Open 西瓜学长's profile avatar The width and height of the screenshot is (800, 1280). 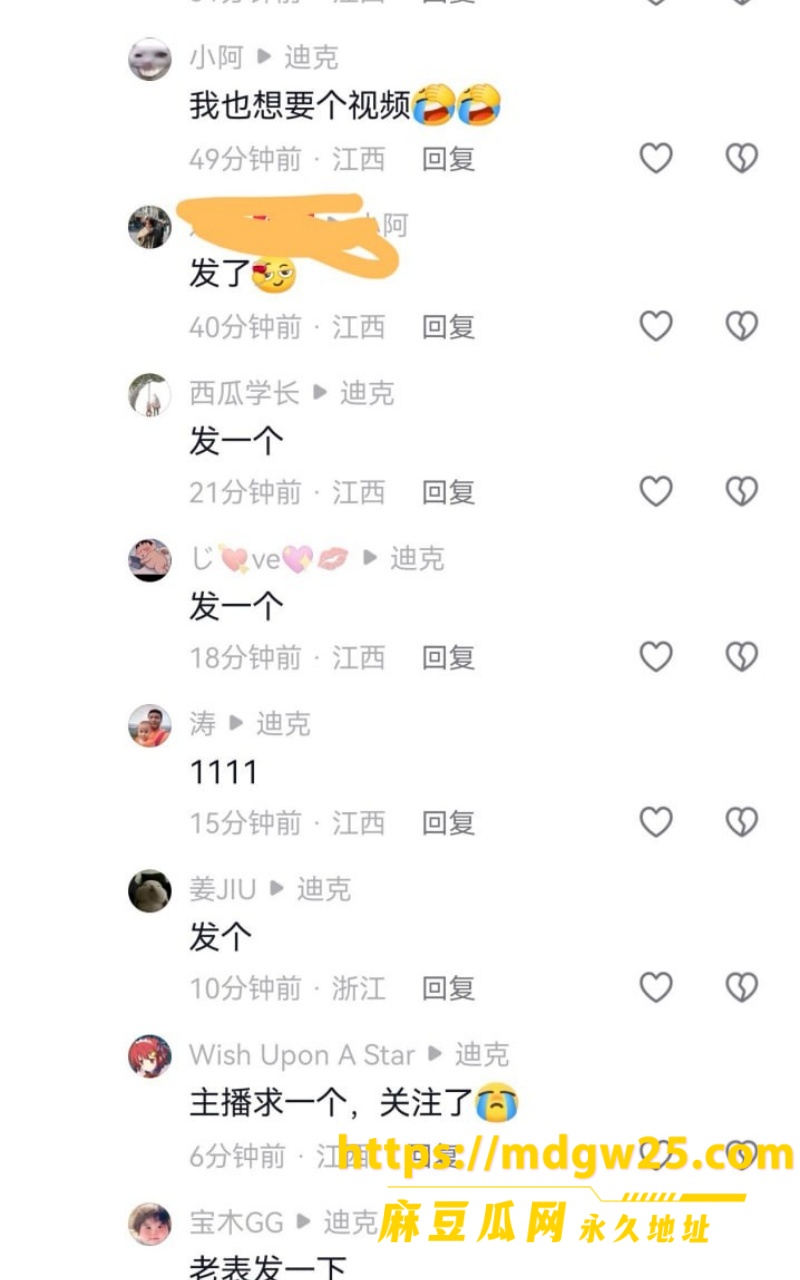(150, 395)
